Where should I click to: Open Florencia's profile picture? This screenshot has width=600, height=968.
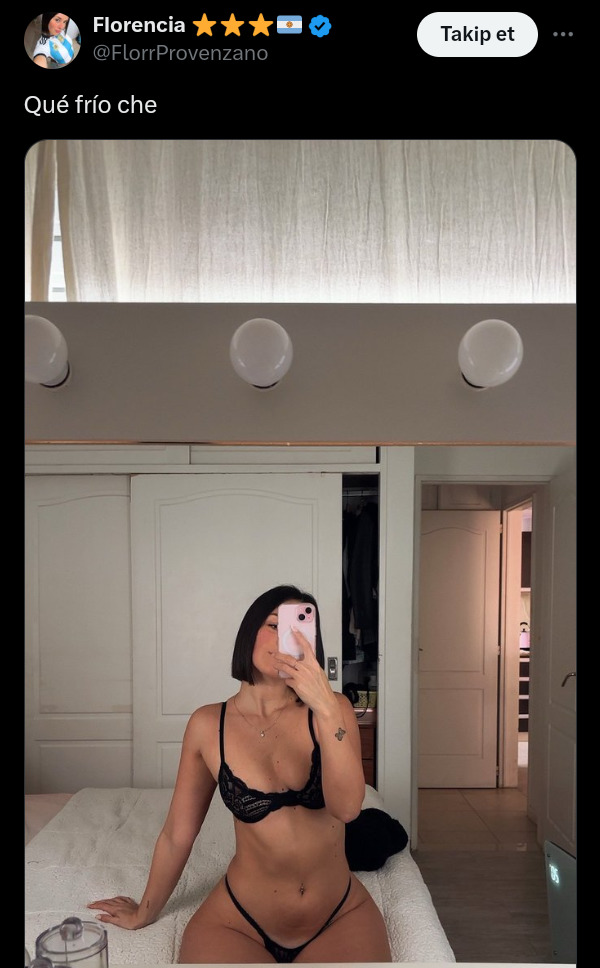52,41
